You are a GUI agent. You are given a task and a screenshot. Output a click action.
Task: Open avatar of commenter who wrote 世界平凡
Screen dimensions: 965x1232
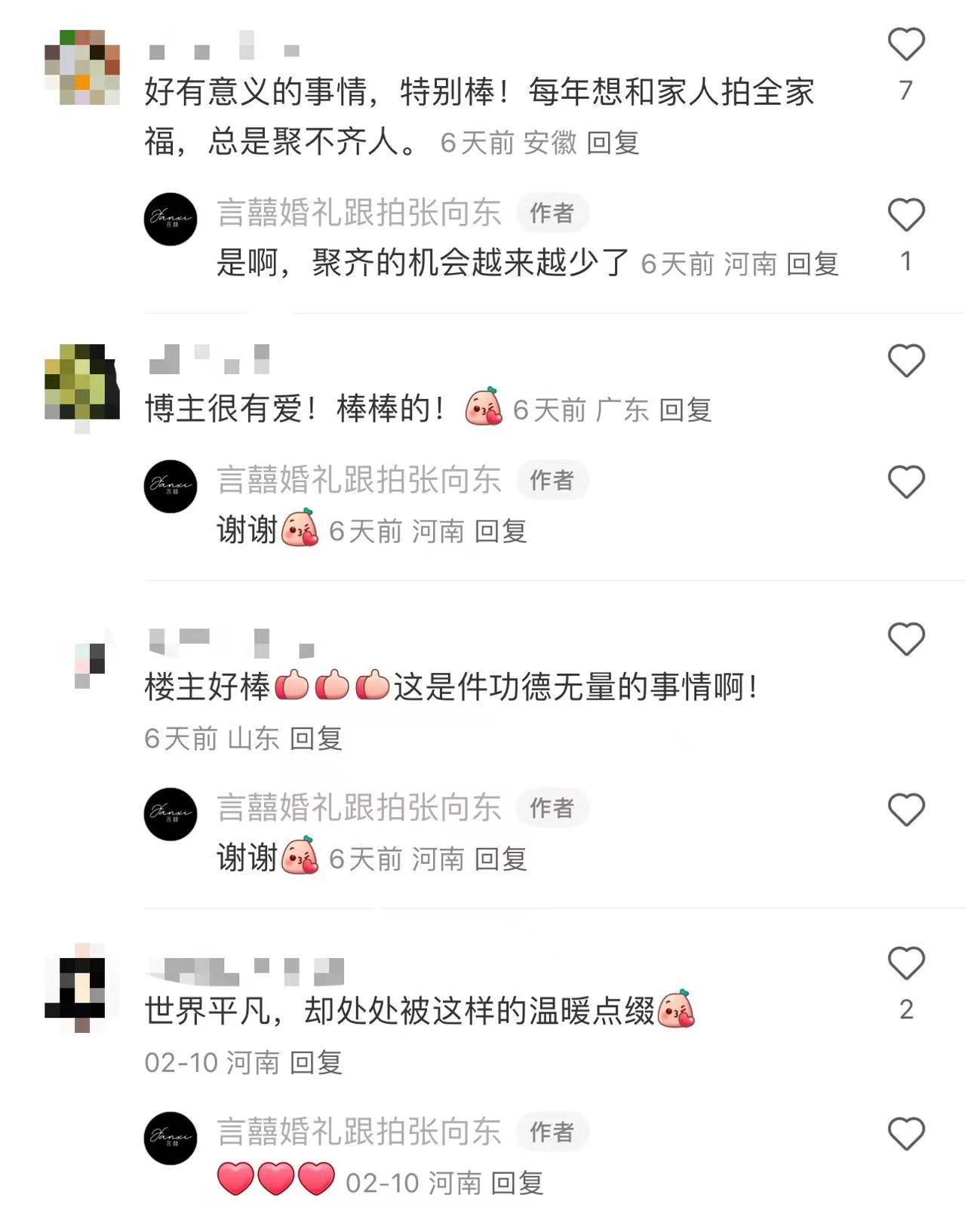(82, 987)
